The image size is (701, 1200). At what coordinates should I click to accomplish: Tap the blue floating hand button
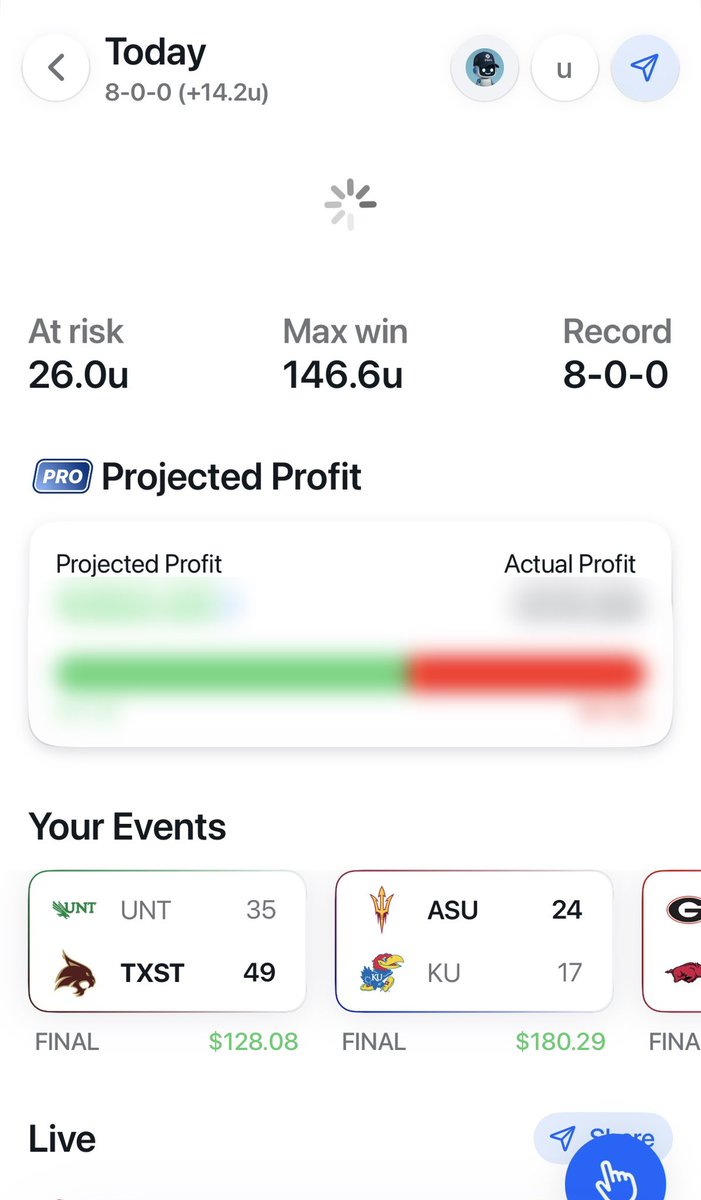pyautogui.click(x=616, y=1173)
